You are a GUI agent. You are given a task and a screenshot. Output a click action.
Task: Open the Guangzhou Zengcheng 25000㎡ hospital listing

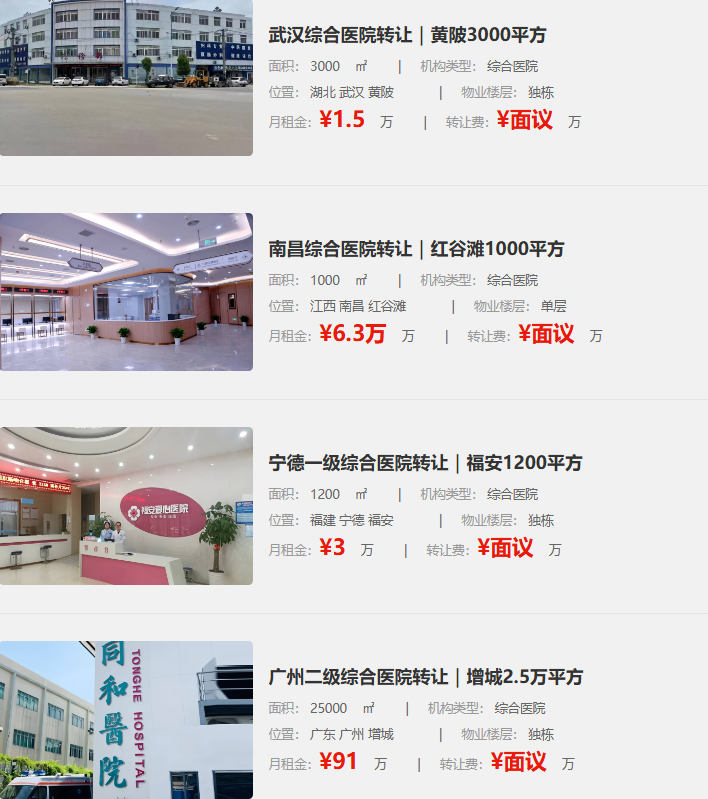pyautogui.click(x=425, y=677)
